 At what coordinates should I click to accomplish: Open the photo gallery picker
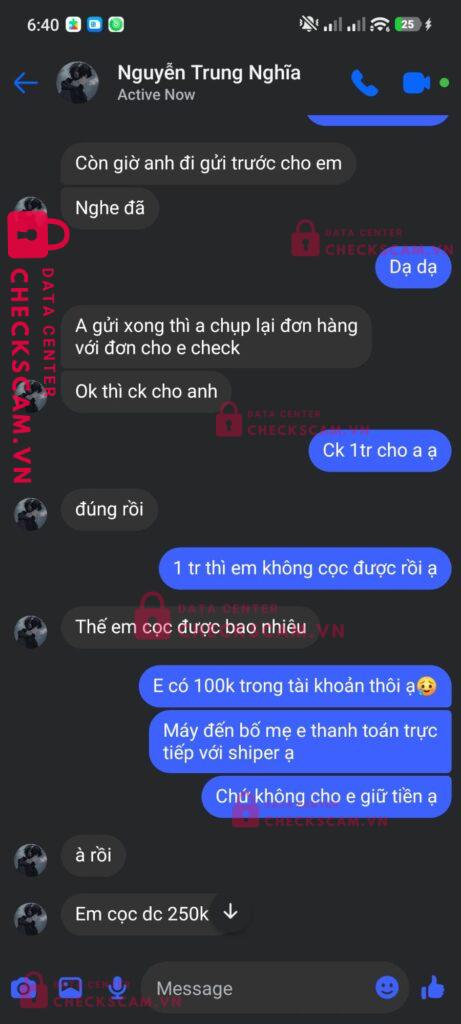(71, 988)
